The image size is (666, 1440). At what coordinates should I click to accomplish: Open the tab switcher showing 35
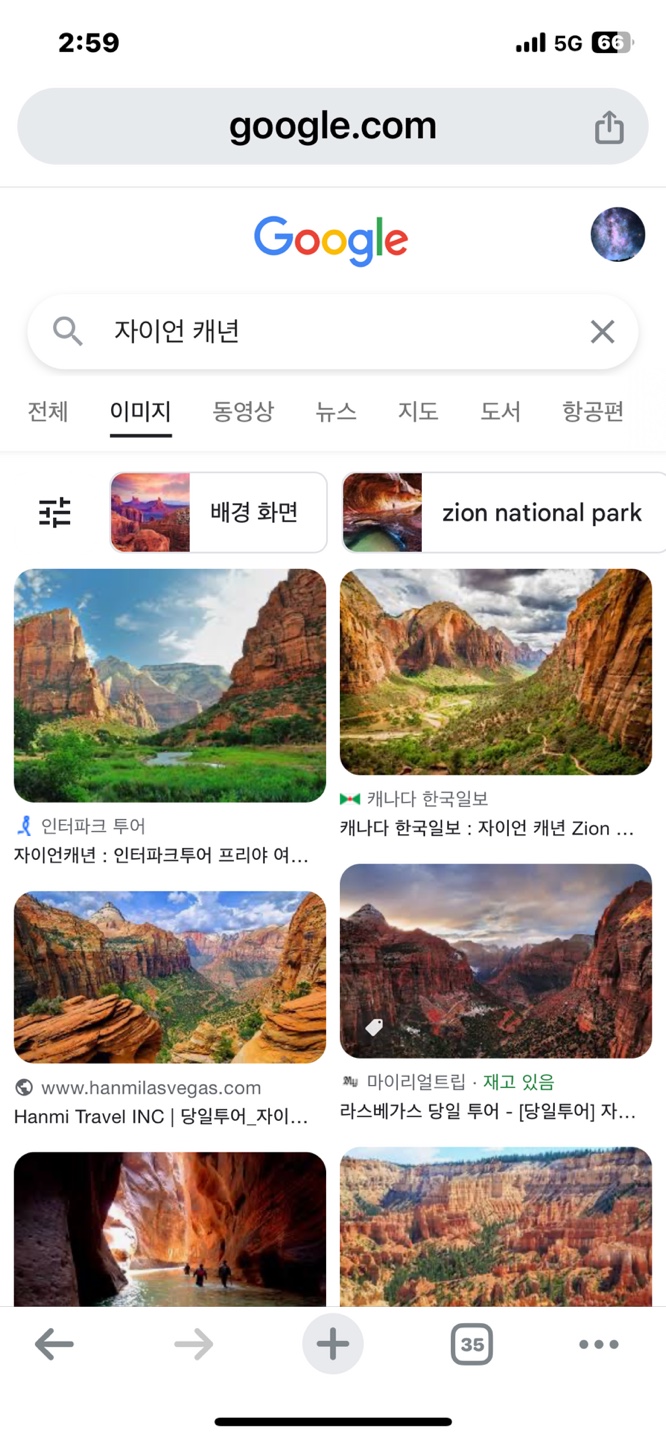point(471,1344)
